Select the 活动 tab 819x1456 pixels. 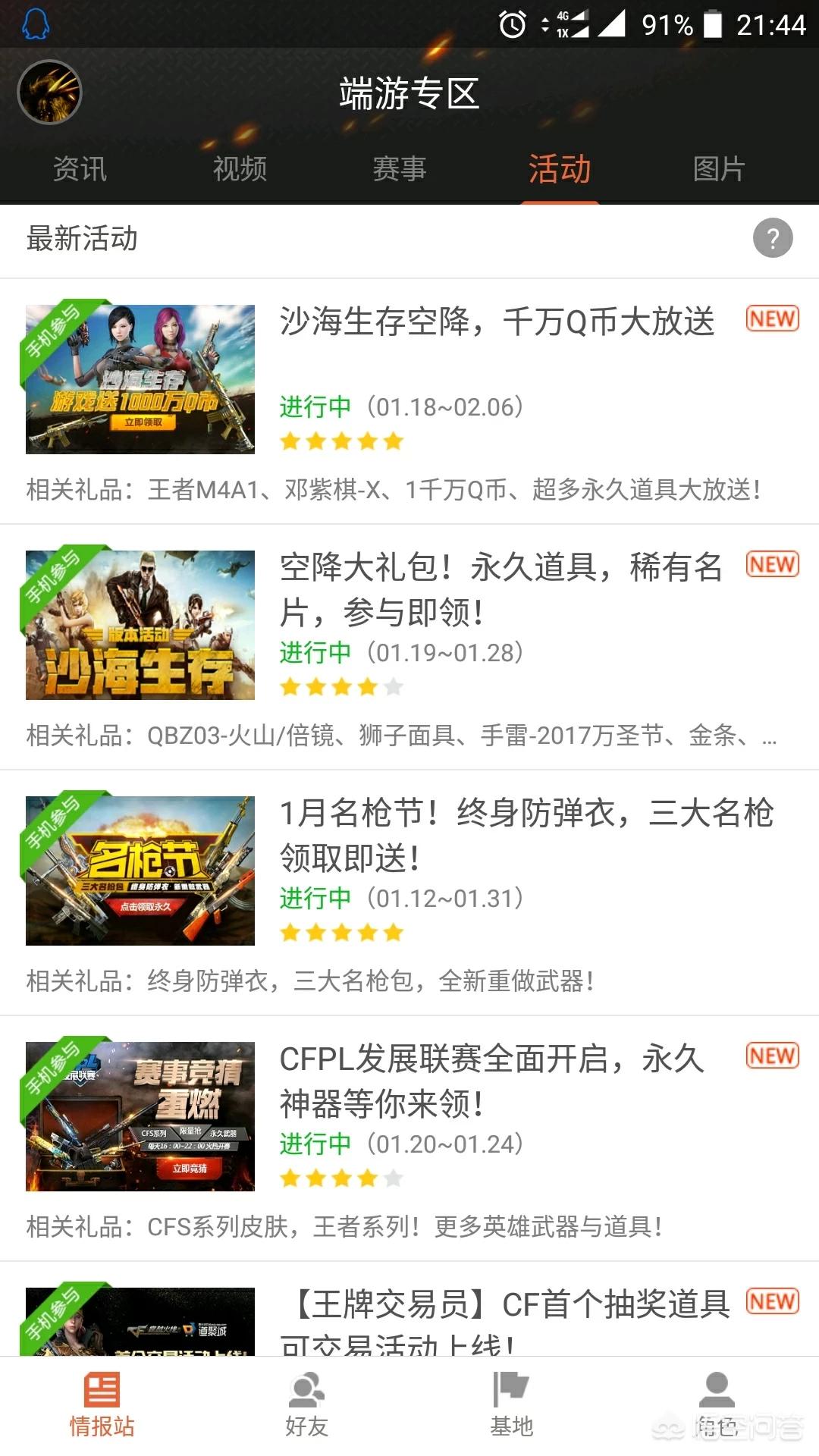point(560,168)
